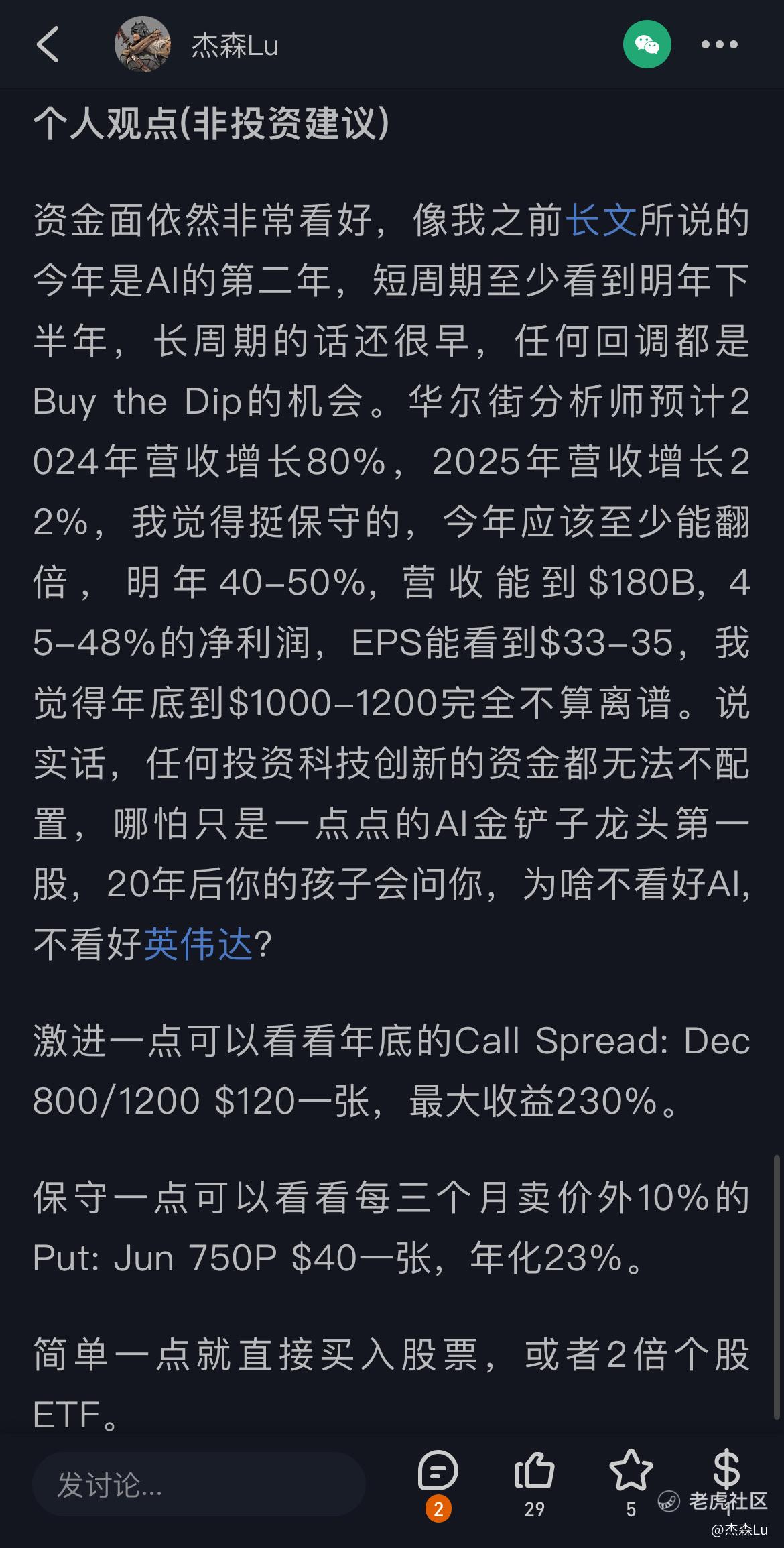Open 杰森Lu's profile avatar
The height and width of the screenshot is (1548, 784).
pyautogui.click(x=142, y=44)
